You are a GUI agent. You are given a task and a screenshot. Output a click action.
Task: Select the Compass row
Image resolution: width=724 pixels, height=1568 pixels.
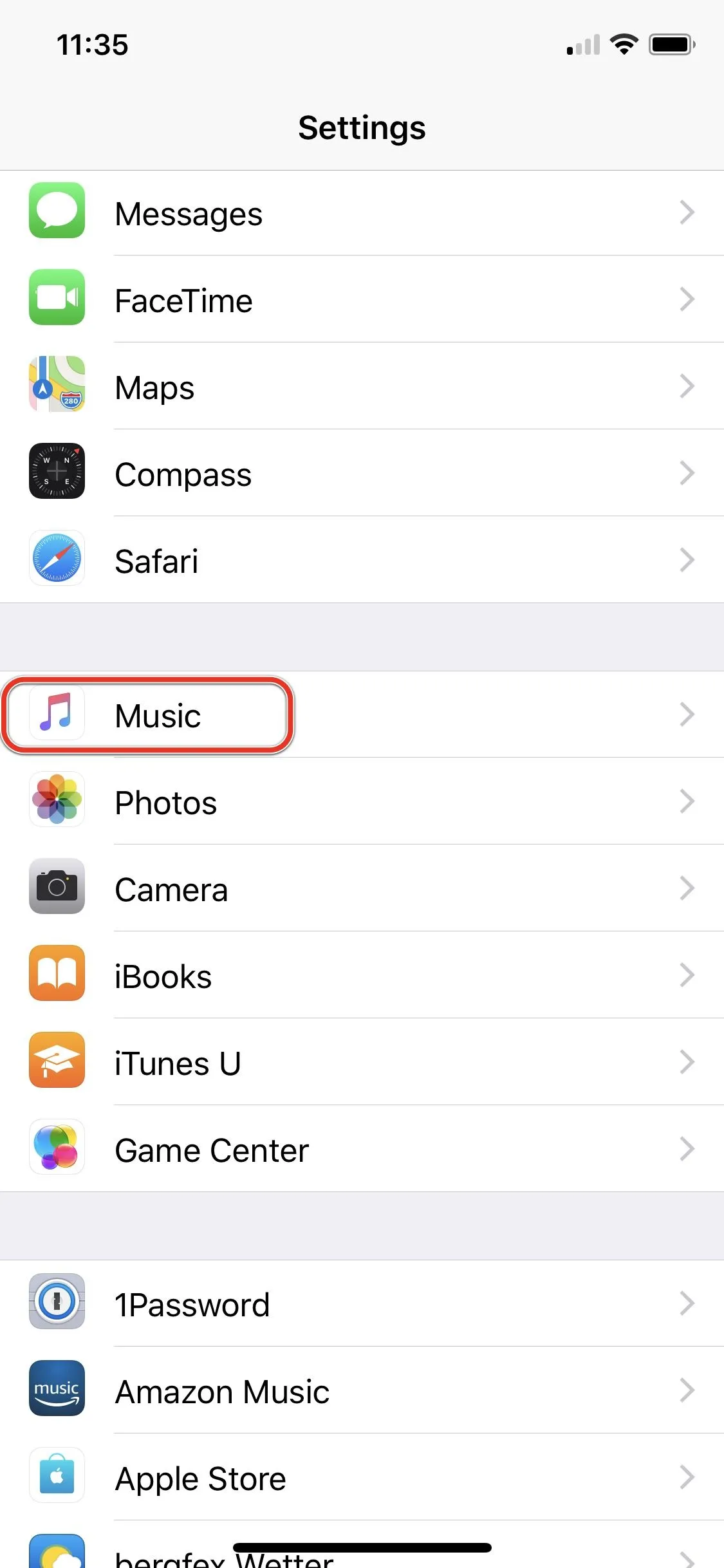[x=360, y=474]
